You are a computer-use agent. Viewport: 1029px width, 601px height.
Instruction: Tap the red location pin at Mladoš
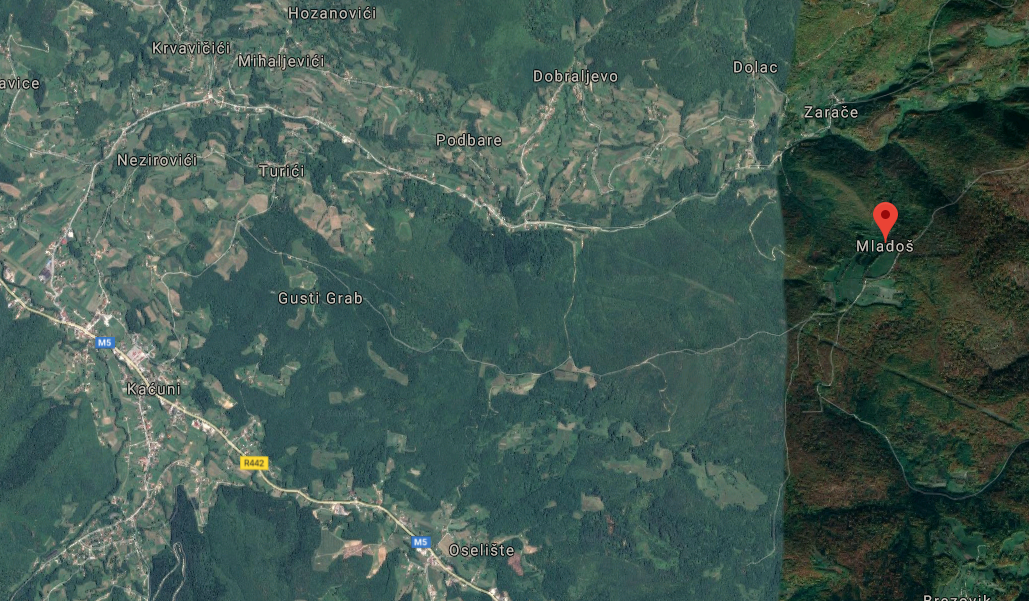885,217
